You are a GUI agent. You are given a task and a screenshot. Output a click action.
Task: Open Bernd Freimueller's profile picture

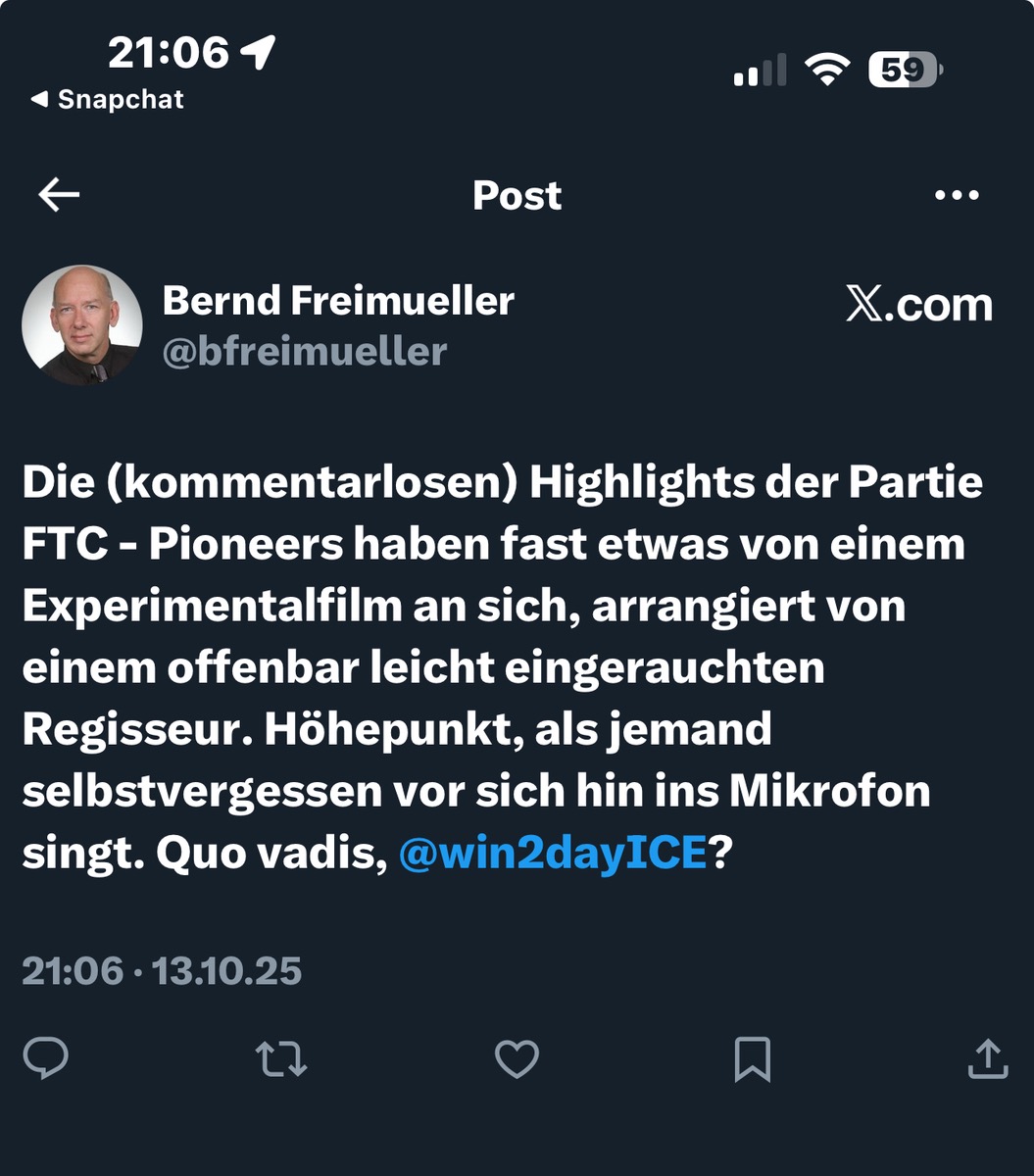[82, 324]
